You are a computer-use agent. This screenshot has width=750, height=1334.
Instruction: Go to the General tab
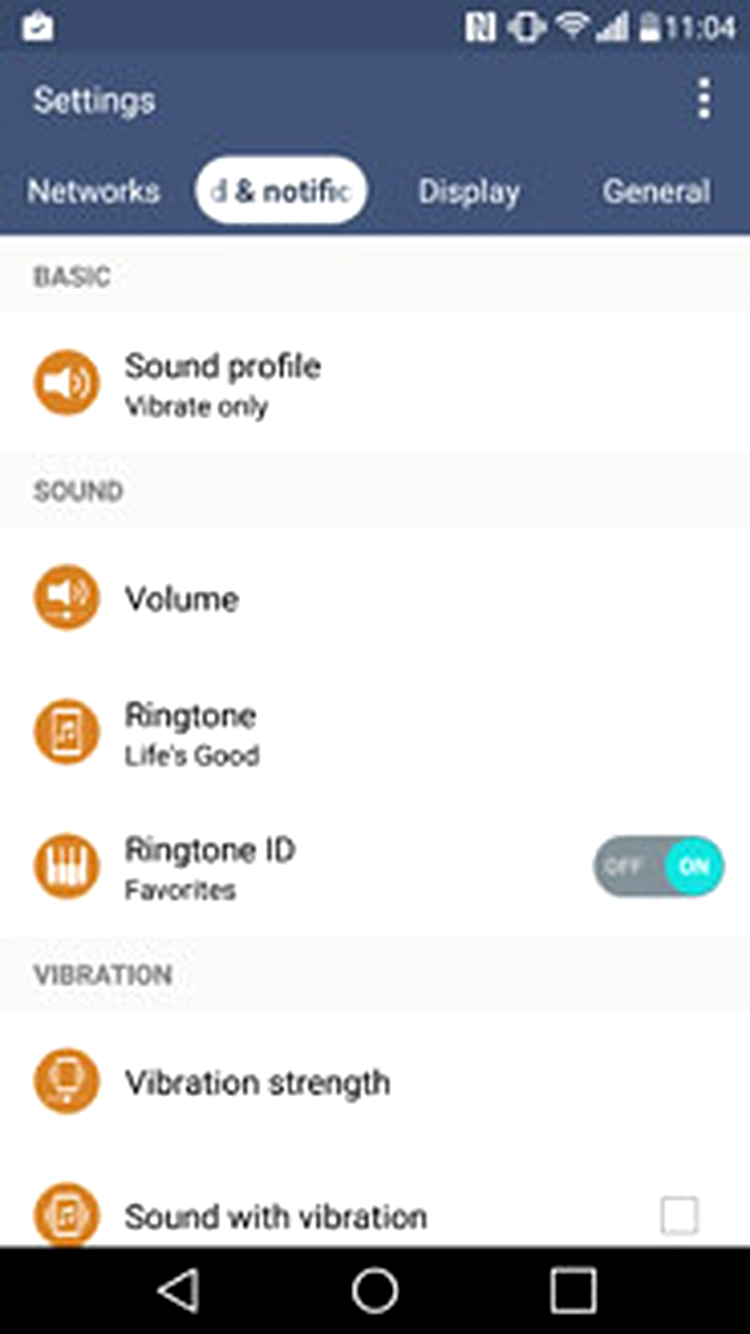click(x=656, y=191)
